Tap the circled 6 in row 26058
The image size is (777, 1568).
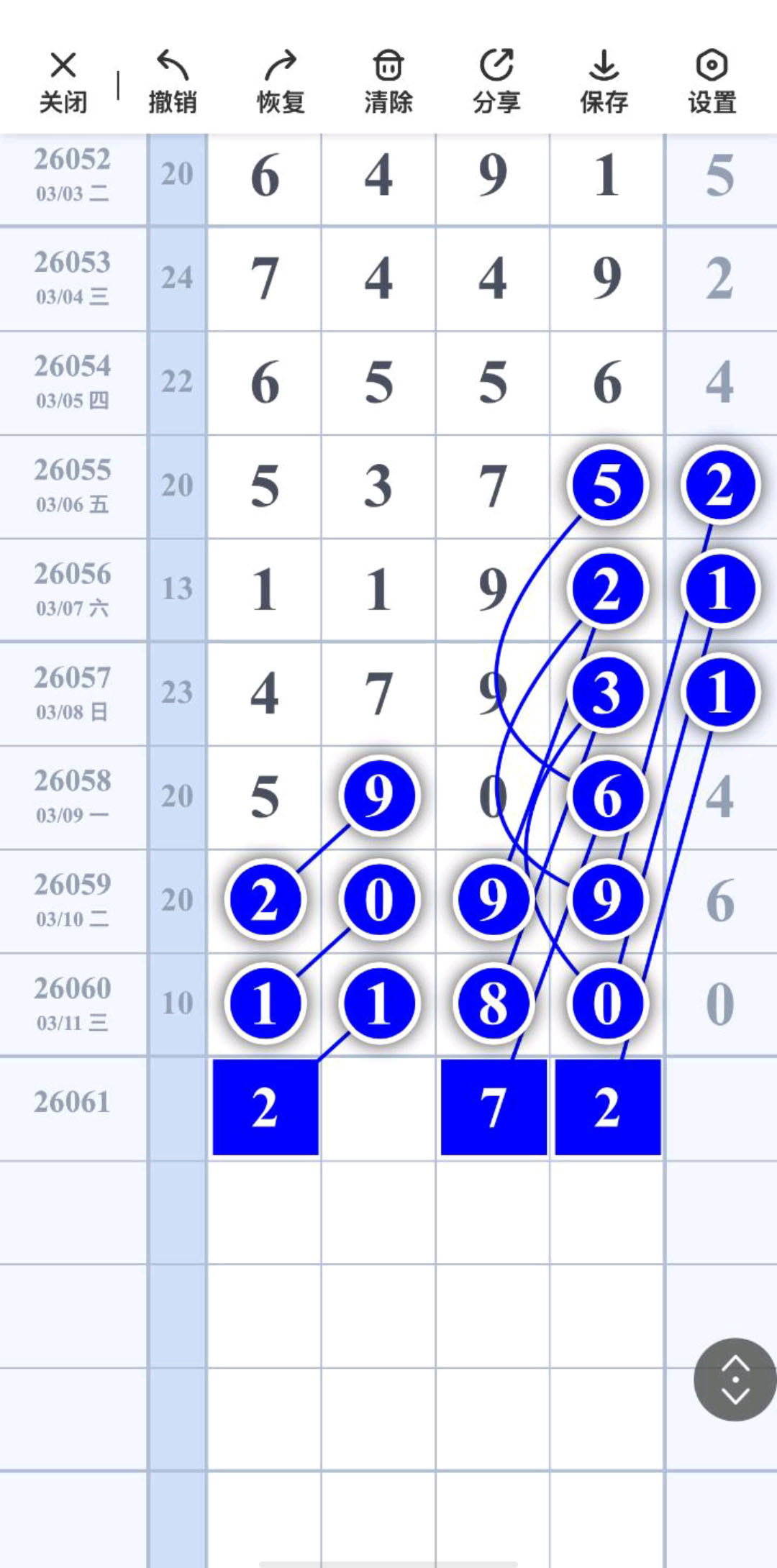pyautogui.click(x=607, y=796)
